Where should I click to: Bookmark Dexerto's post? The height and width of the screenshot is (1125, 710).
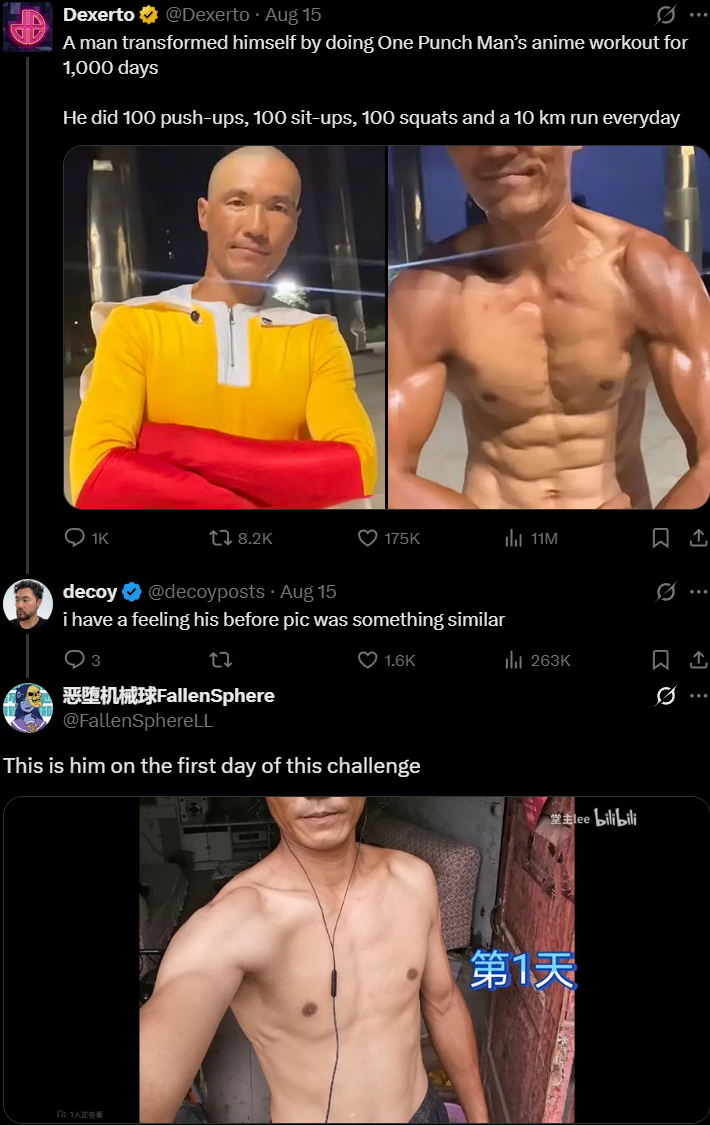point(660,538)
